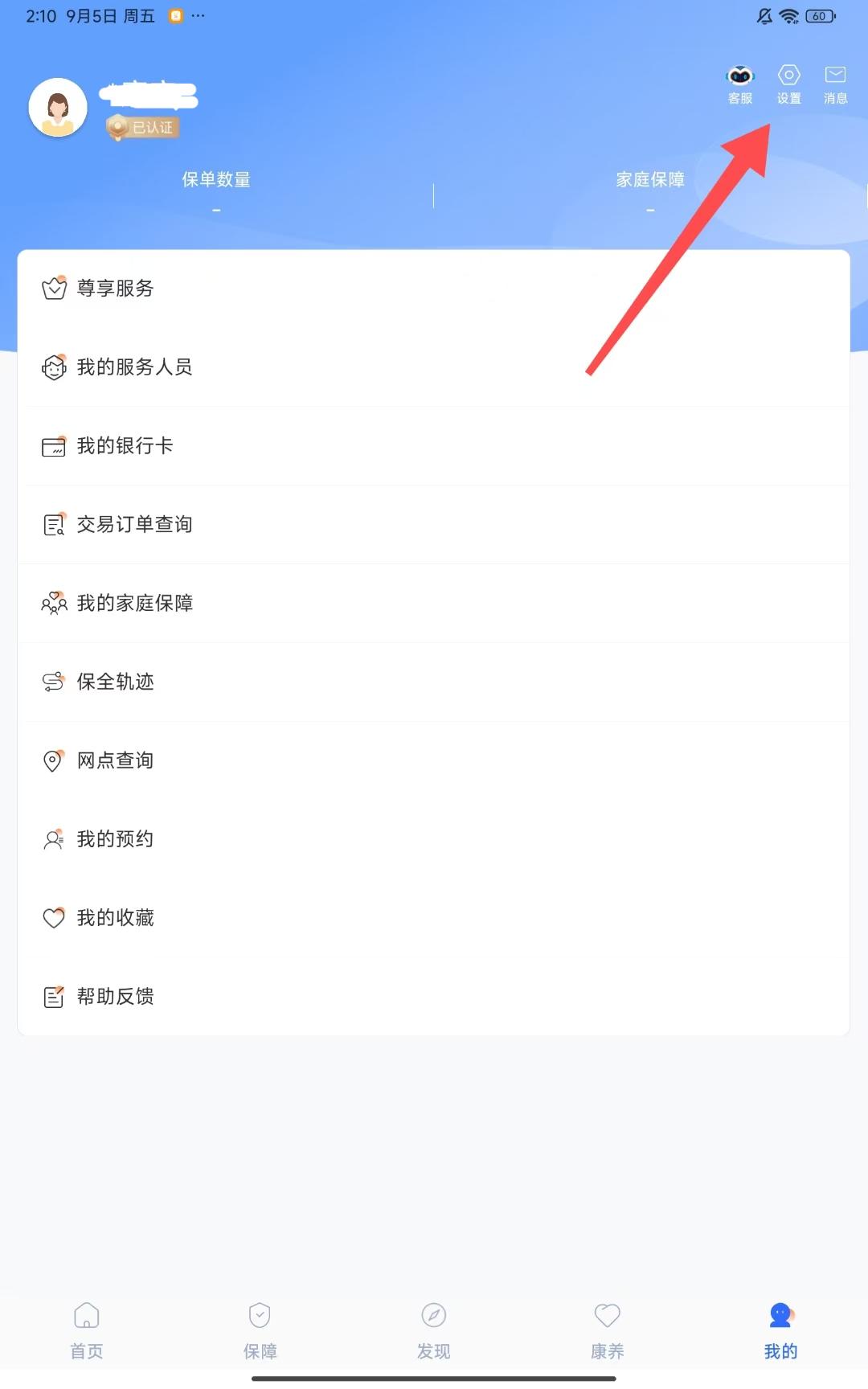Screen dimensions: 868x1389
Task: Open 我的服务人员
Action: 134,367
